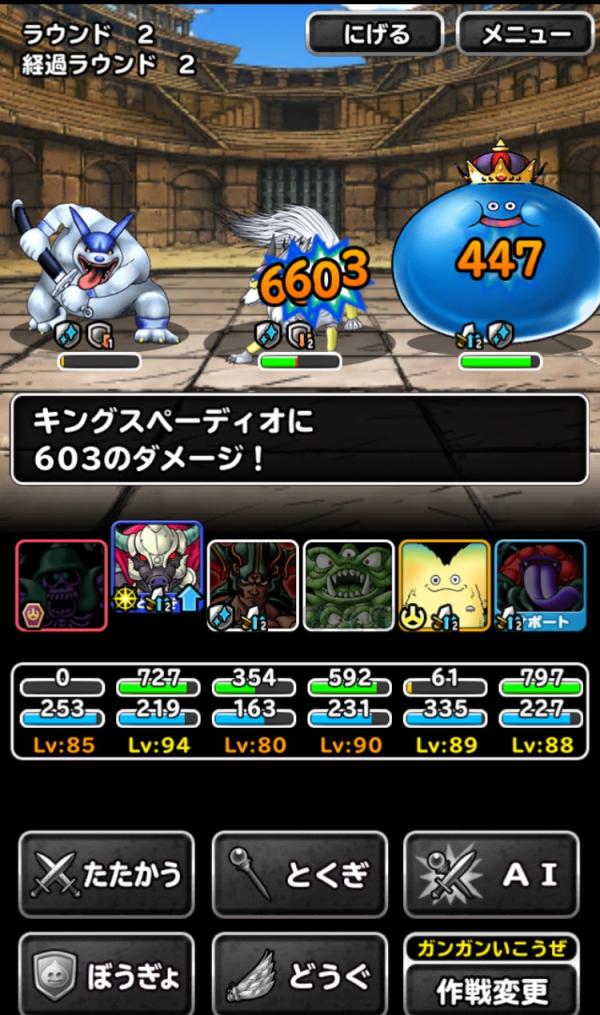Switch to AI battle mode
Image resolution: width=600 pixels, height=1015 pixels.
click(491, 874)
